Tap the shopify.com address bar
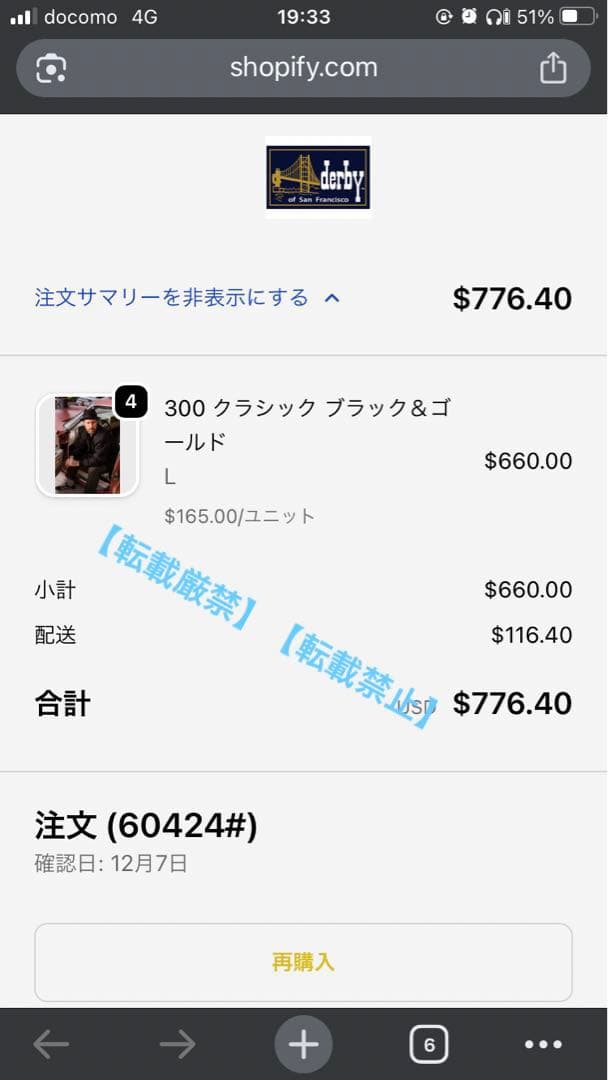The height and width of the screenshot is (1080, 608). [x=303, y=68]
